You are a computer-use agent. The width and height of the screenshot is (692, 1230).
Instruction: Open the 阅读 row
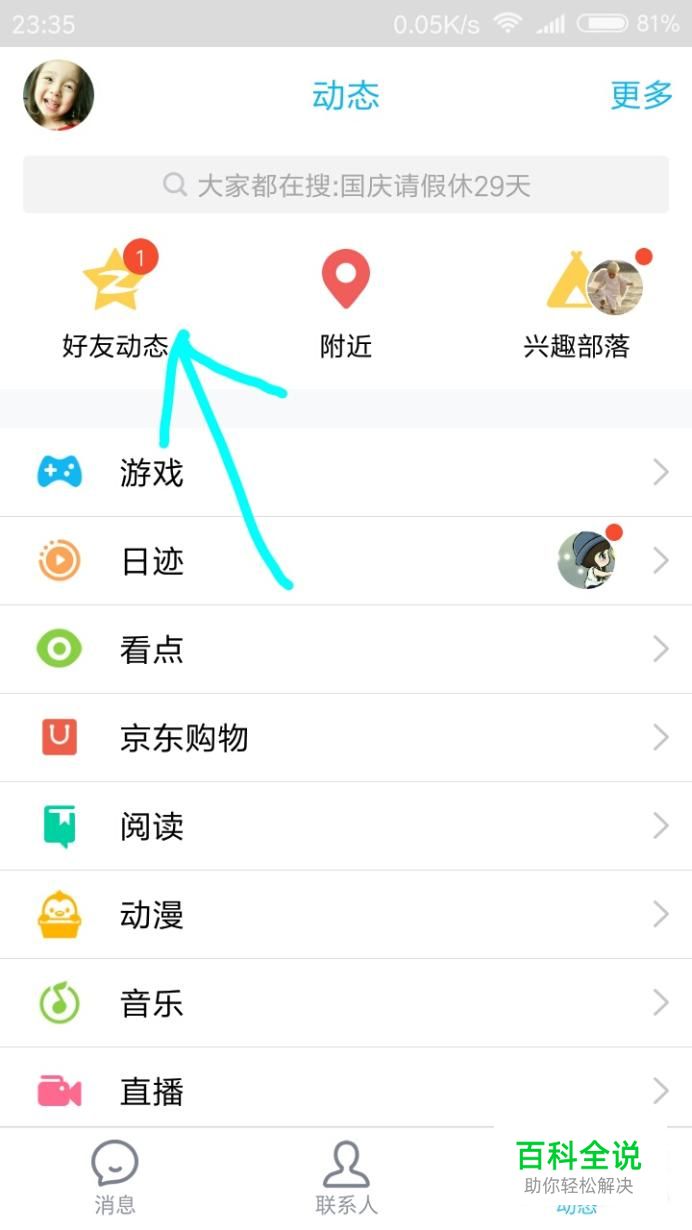pyautogui.click(x=346, y=826)
